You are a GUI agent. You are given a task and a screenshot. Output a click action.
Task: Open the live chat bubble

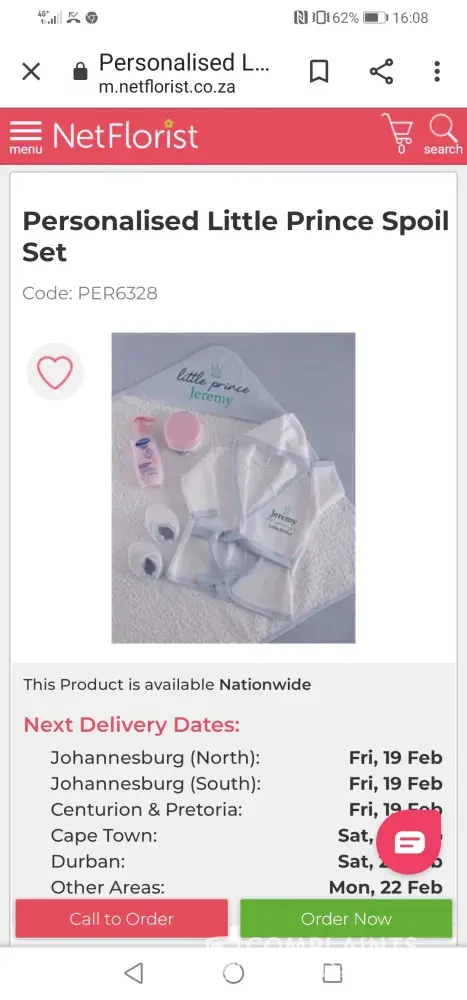point(409,843)
